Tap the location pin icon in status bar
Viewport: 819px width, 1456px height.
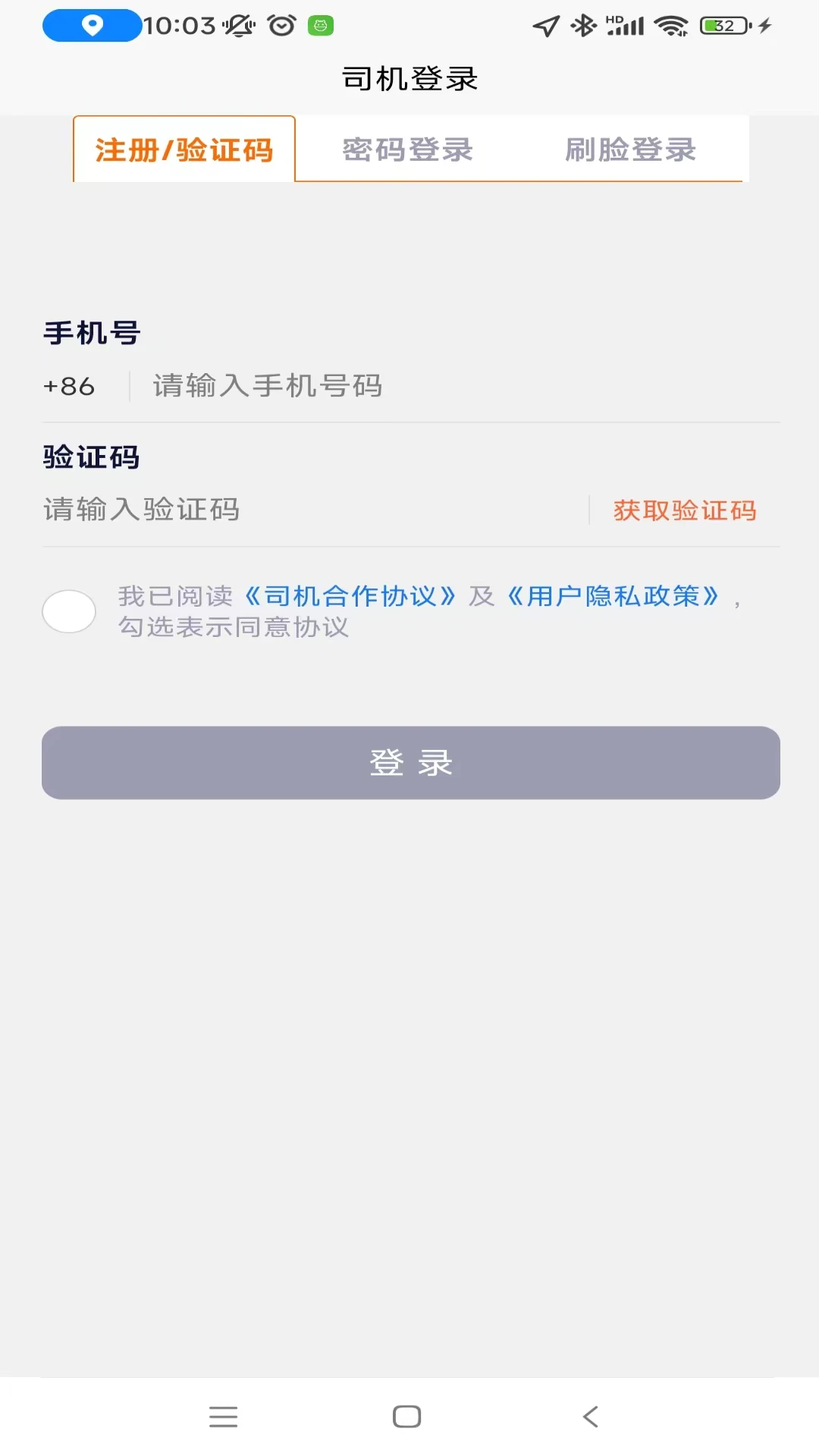tap(91, 25)
